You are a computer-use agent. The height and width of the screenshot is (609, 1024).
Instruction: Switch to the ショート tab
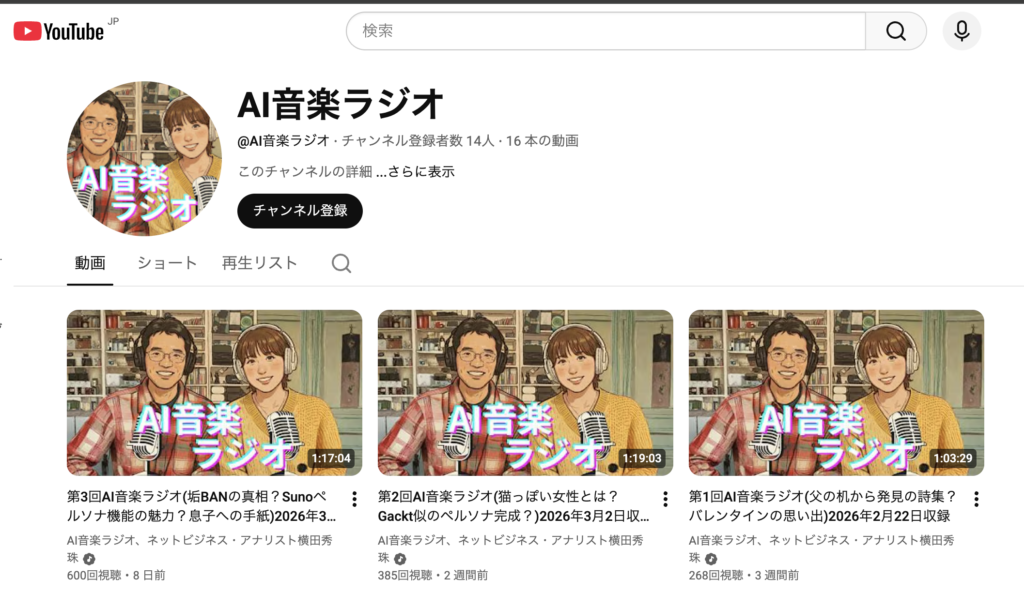167,263
